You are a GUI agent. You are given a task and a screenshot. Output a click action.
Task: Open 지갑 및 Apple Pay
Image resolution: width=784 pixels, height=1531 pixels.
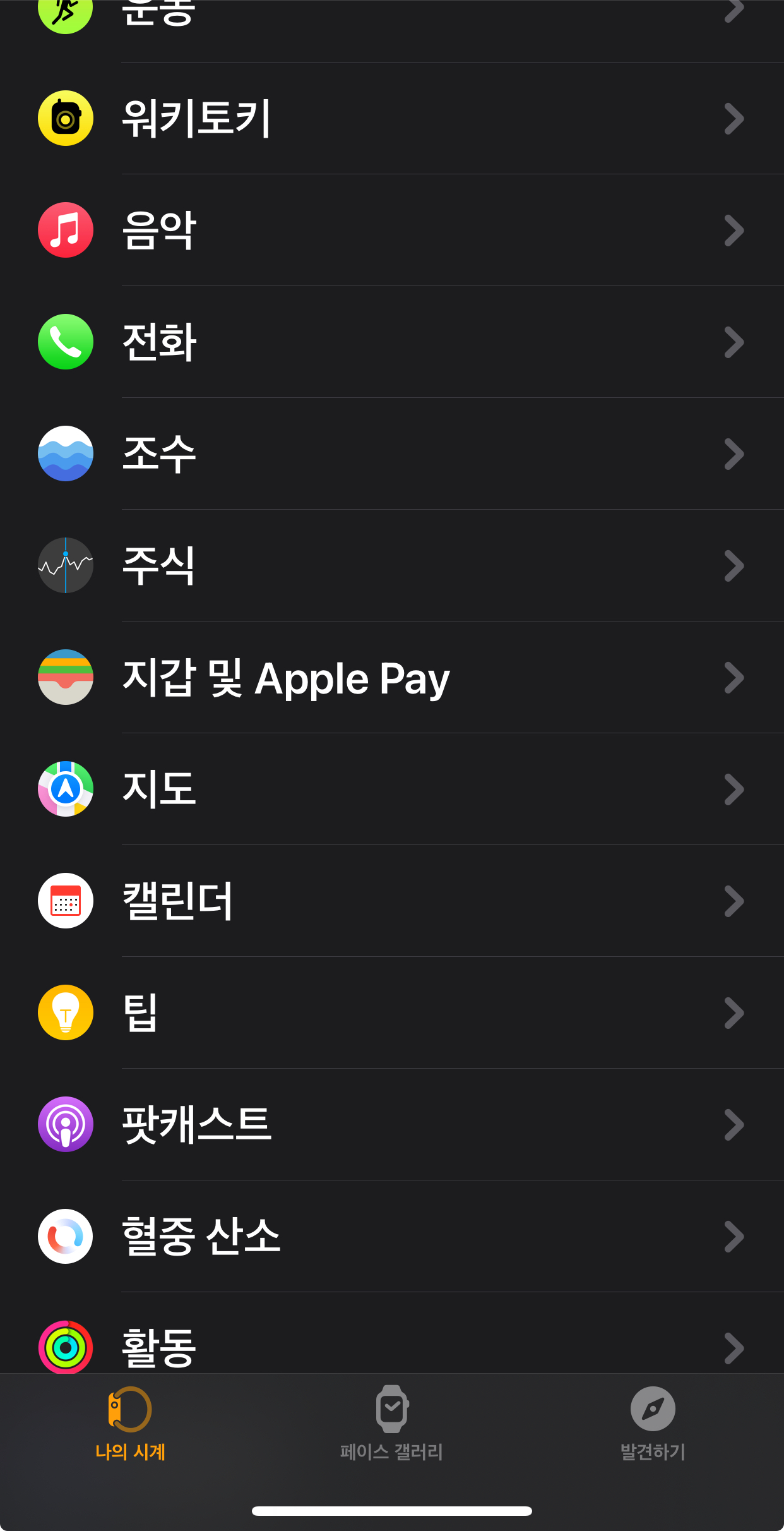pyautogui.click(x=391, y=678)
